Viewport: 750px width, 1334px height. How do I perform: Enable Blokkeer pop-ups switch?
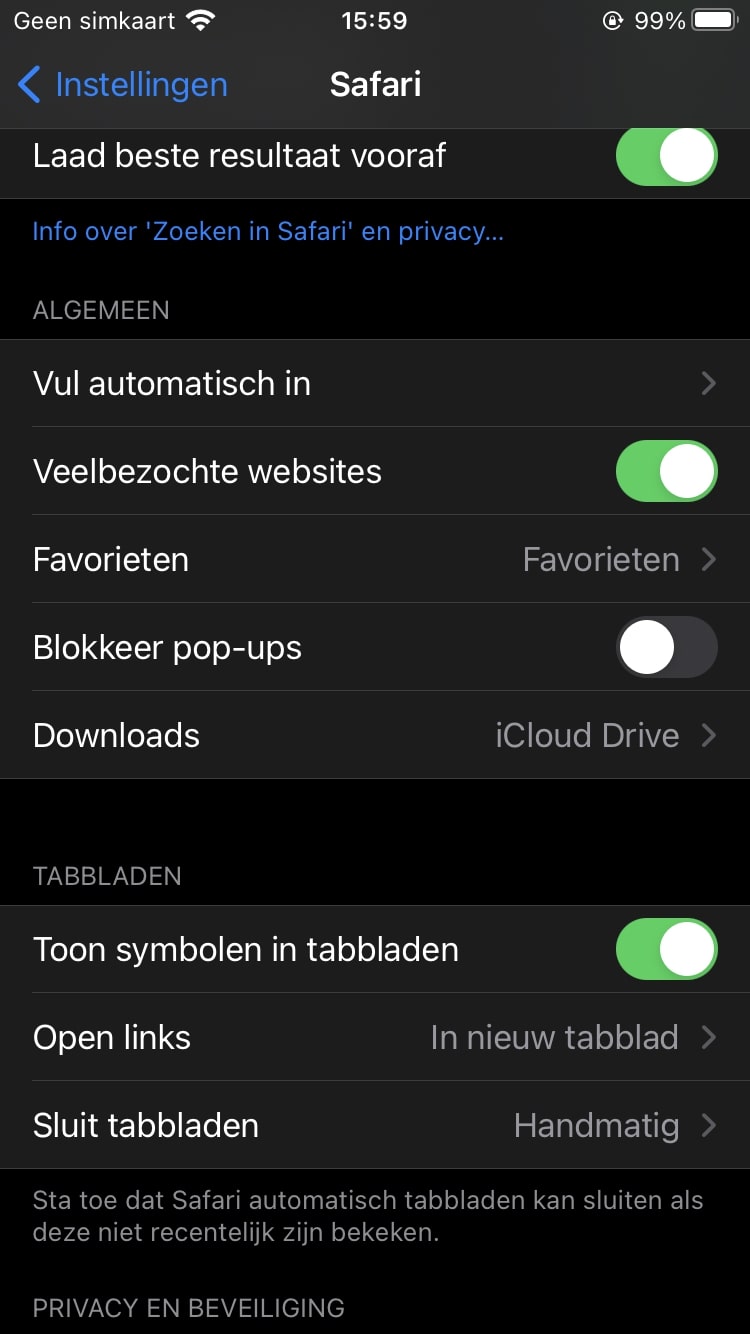[x=666, y=647]
